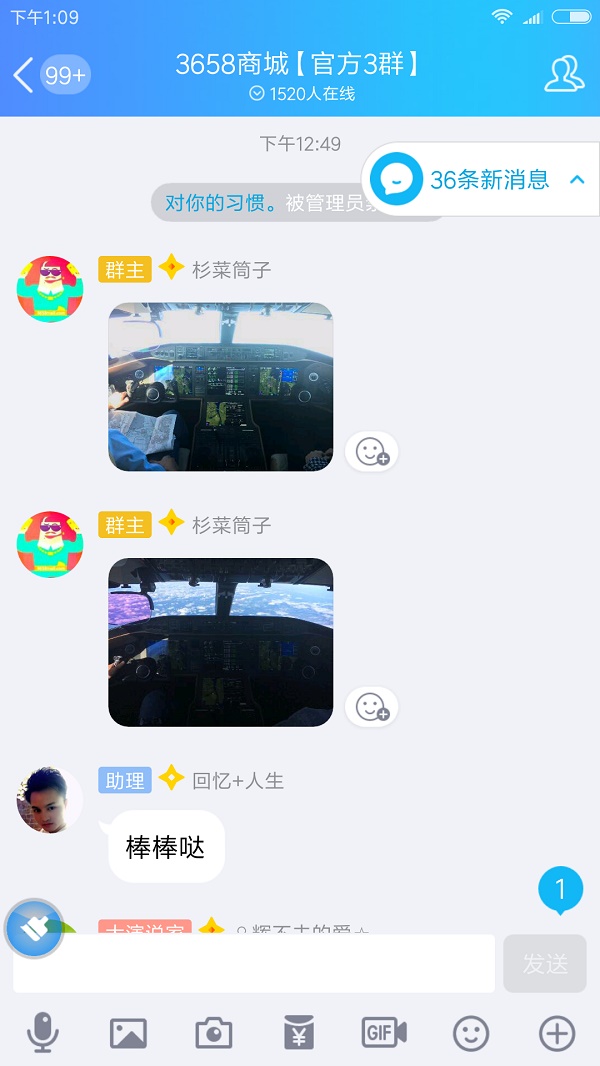Screen dimensions: 600x1066
Task: Open the emoji smiley panel
Action: coord(471,1032)
